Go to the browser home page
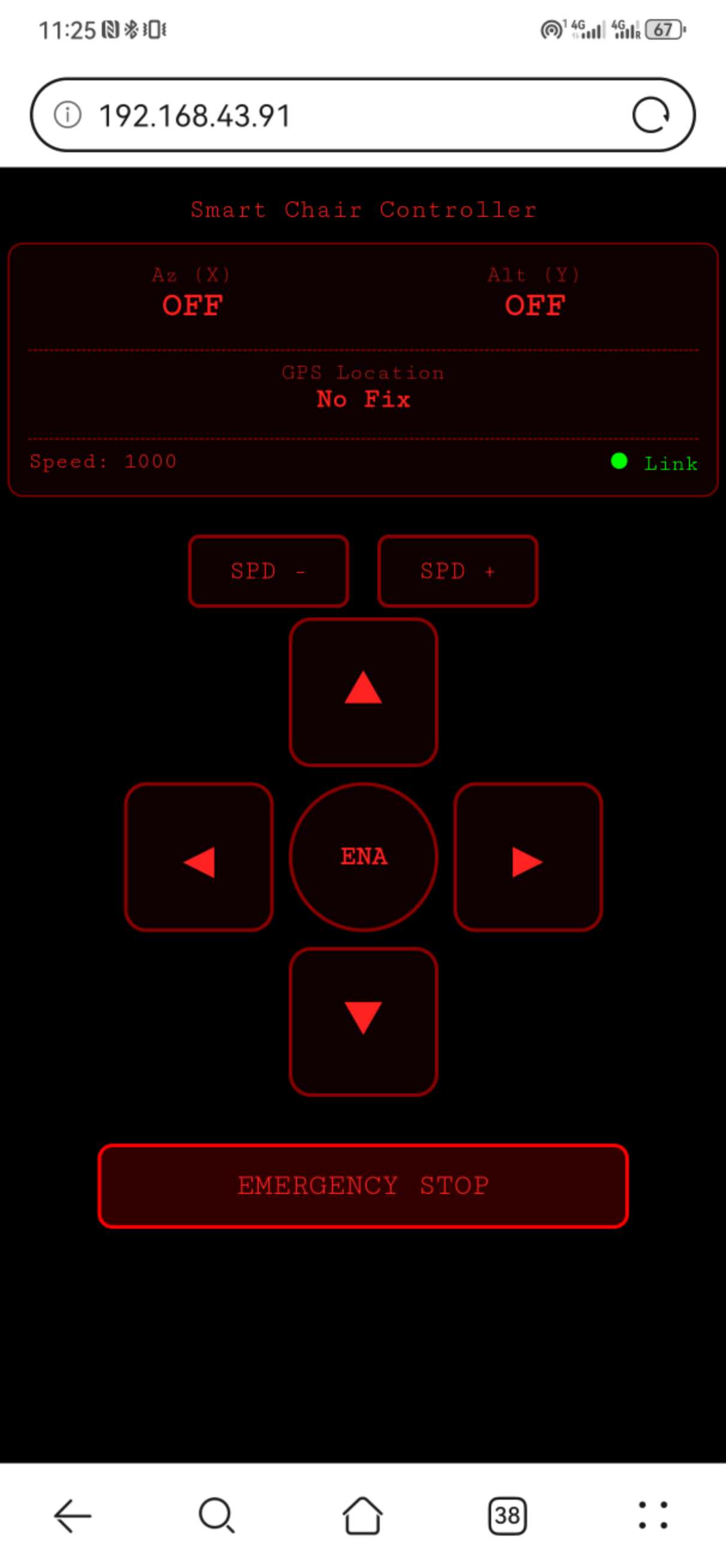Viewport: 726px width, 1568px height. pyautogui.click(x=362, y=1515)
